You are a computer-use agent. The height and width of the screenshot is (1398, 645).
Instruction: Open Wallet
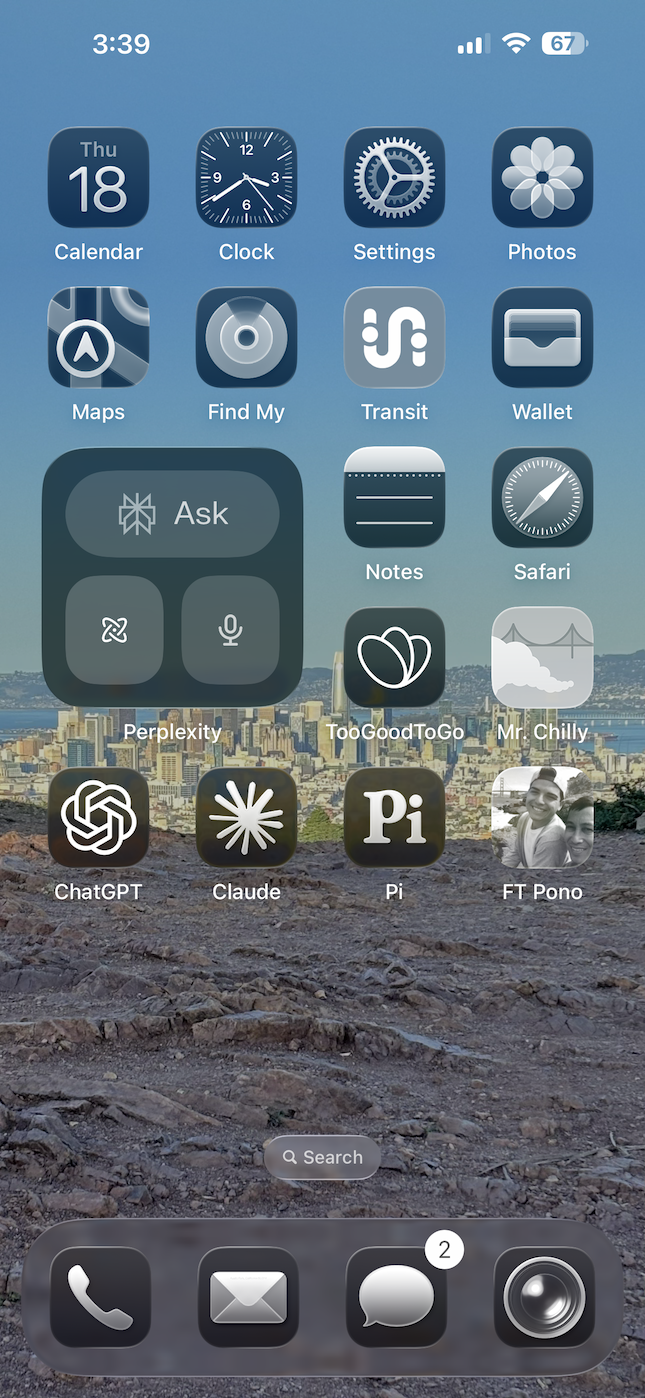pyautogui.click(x=542, y=338)
